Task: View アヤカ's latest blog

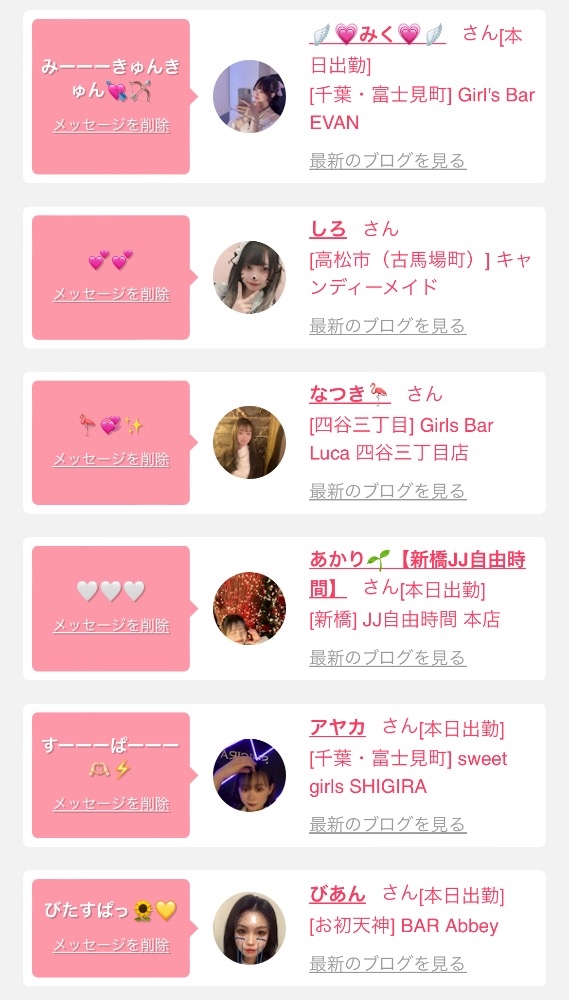Action: pos(388,824)
